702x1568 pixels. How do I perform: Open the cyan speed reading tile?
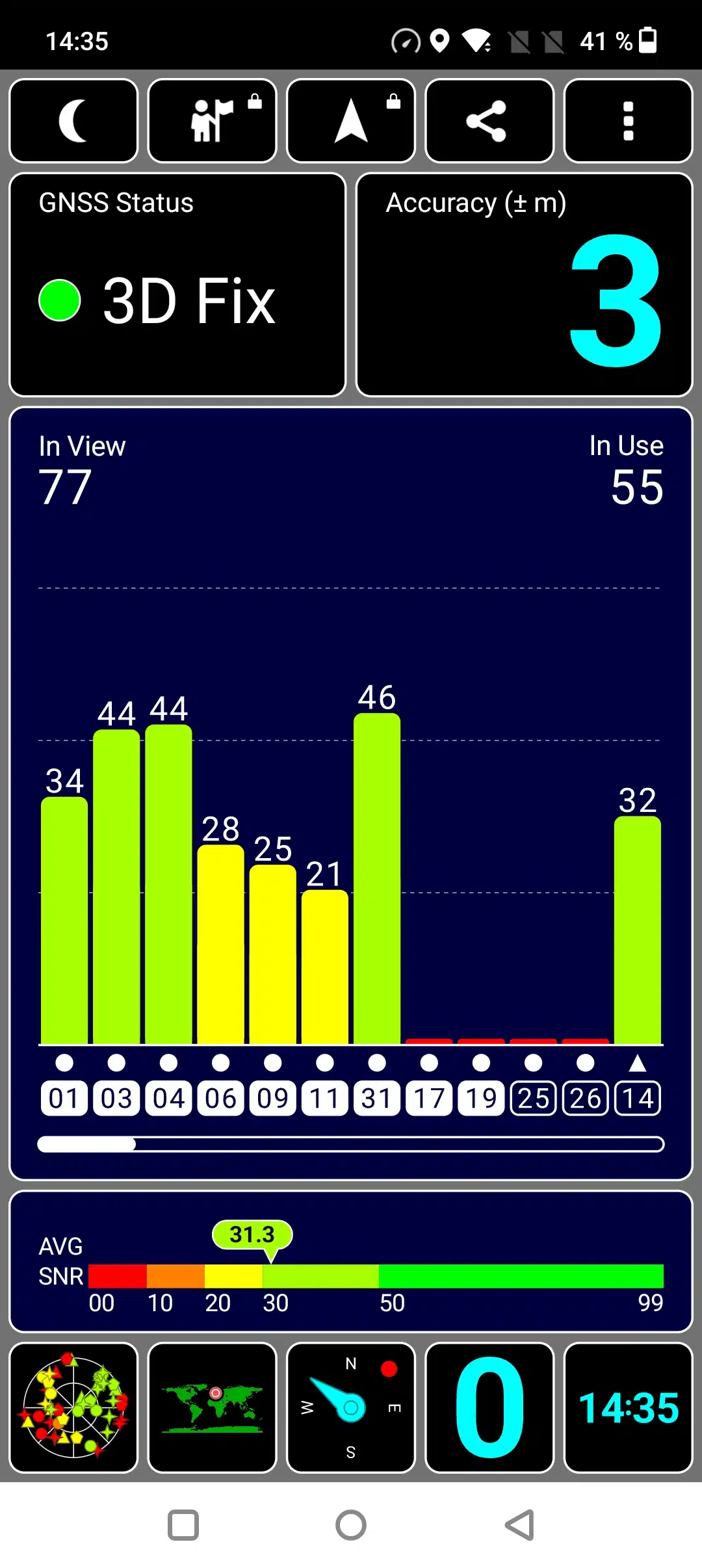click(489, 1407)
